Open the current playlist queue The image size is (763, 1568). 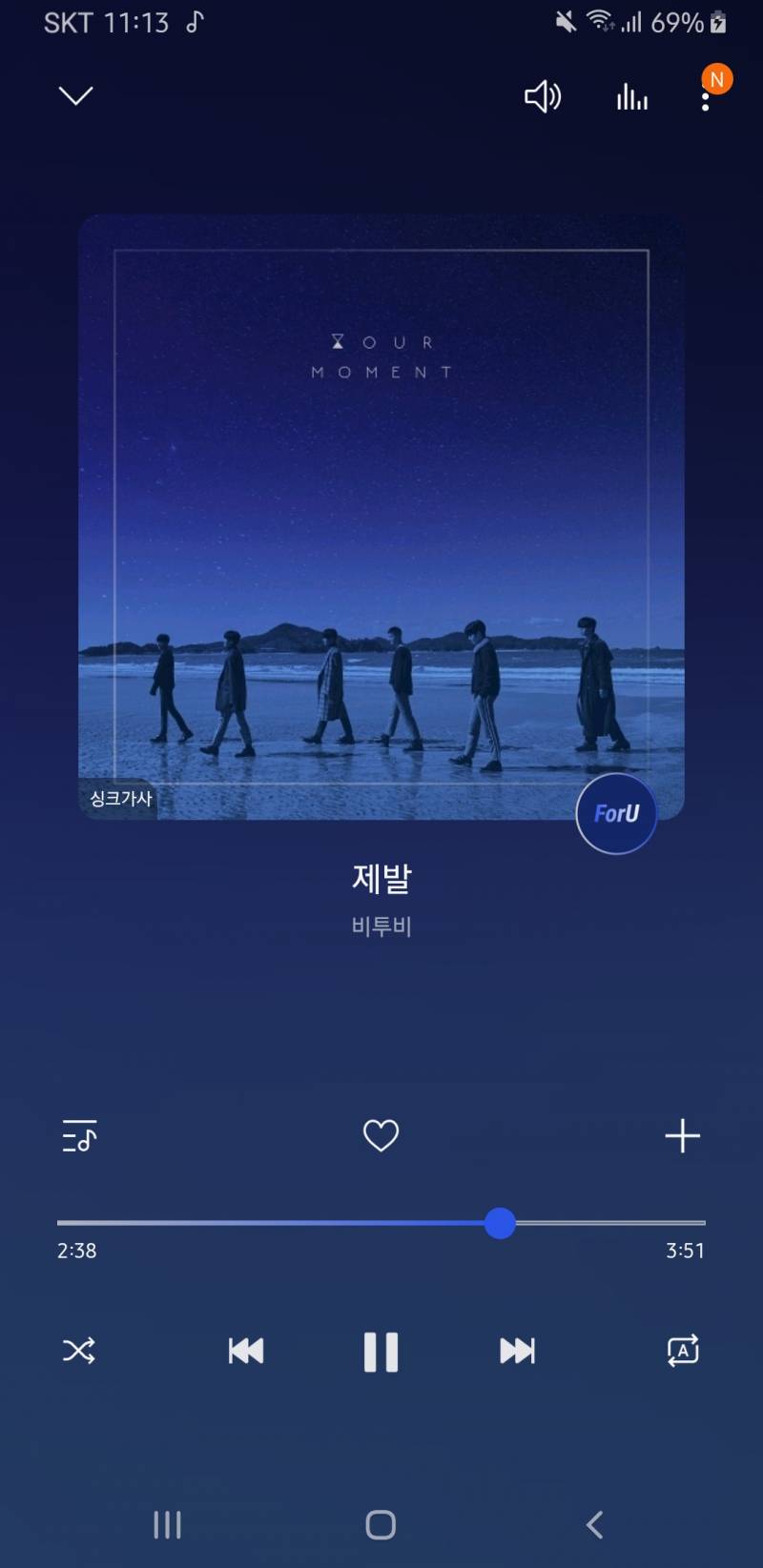(x=78, y=1135)
